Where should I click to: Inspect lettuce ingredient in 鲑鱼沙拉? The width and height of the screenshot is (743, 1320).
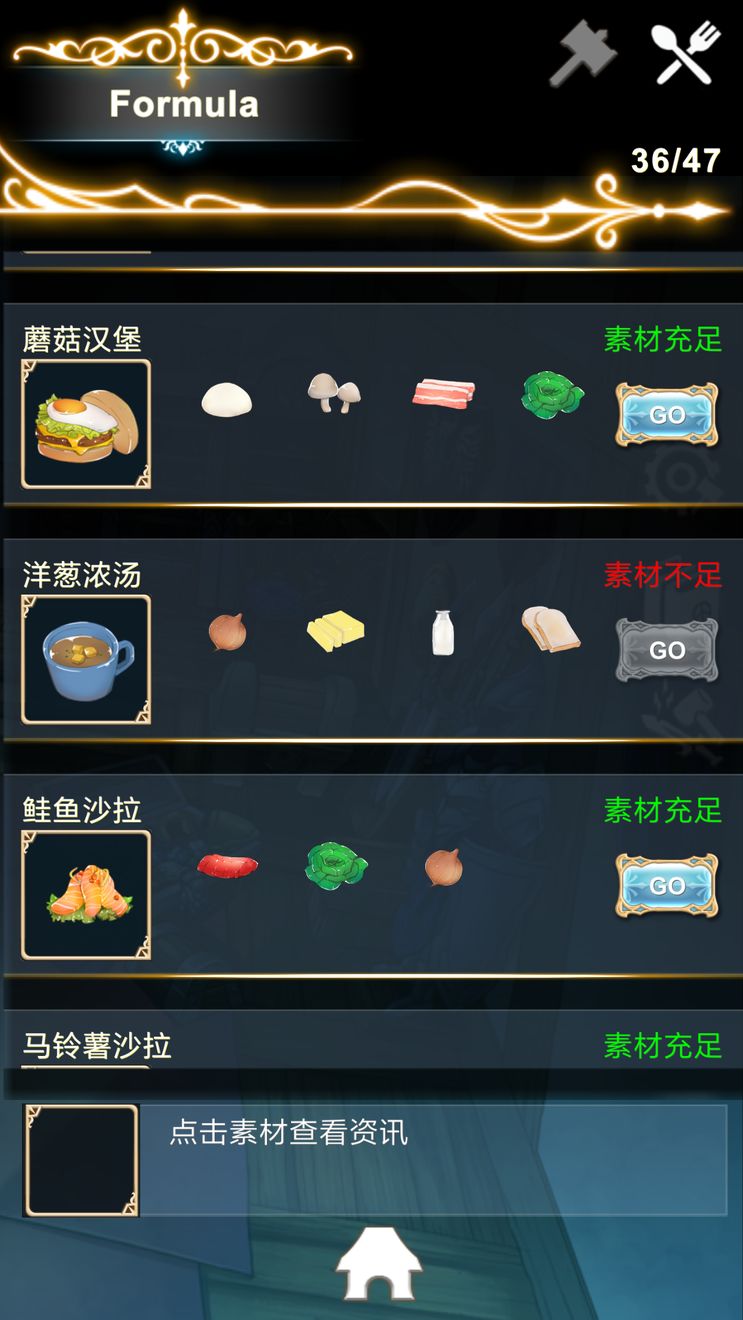pyautogui.click(x=336, y=866)
